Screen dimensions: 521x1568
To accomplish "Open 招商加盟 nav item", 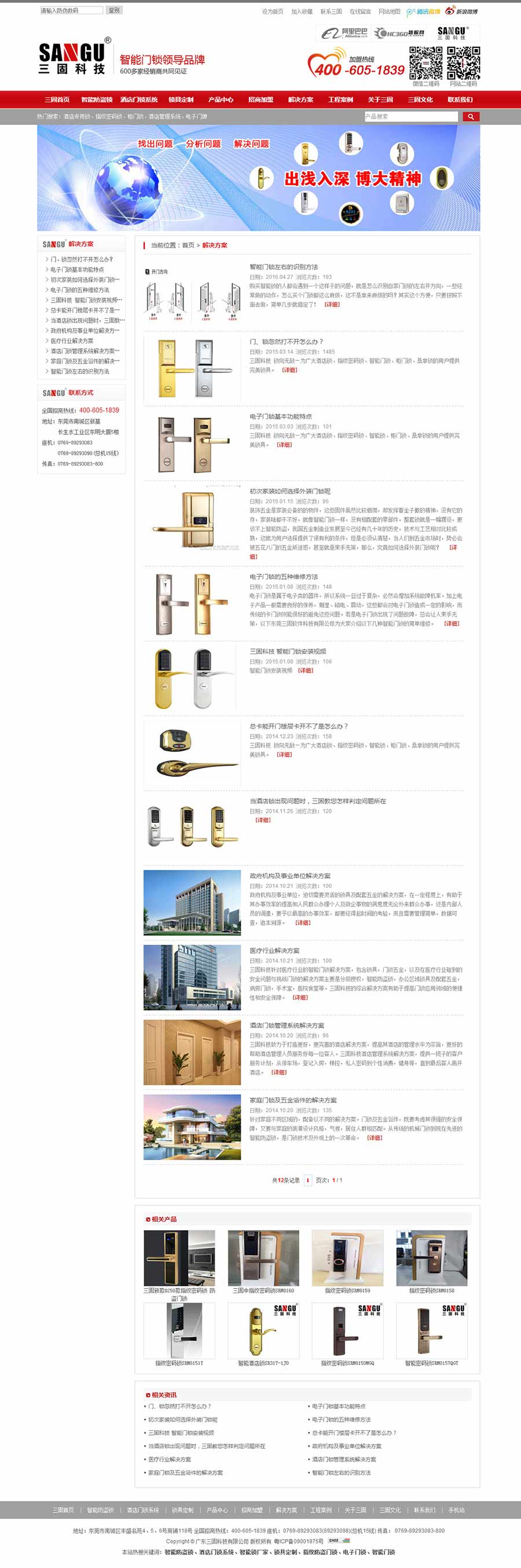I will [x=261, y=99].
